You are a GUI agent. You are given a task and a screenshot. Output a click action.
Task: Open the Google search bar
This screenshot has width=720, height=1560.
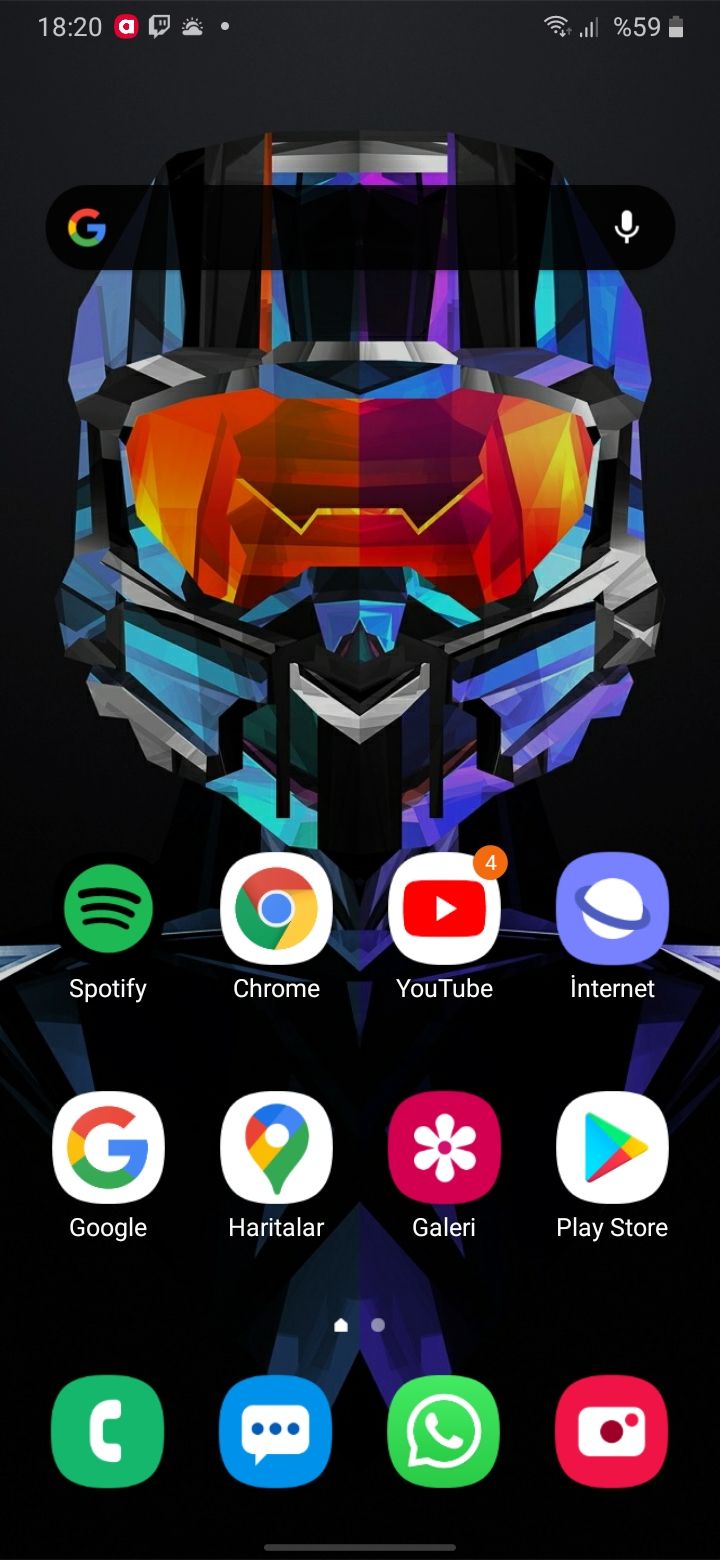tap(340, 228)
